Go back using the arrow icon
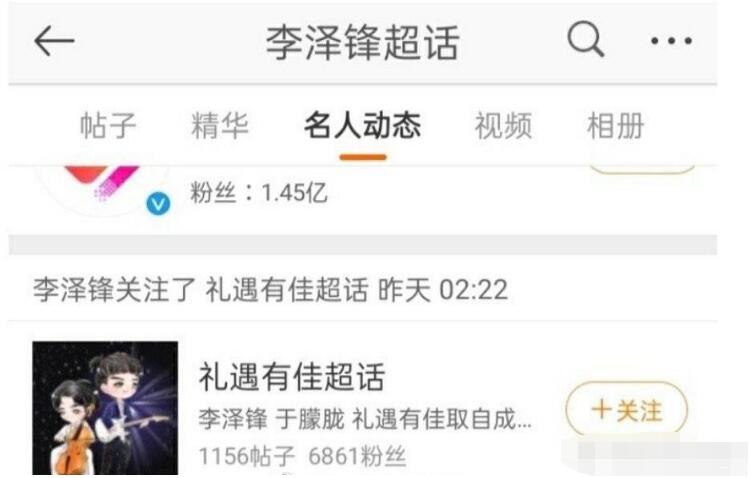Image resolution: width=749 pixels, height=478 pixels. click(54, 41)
